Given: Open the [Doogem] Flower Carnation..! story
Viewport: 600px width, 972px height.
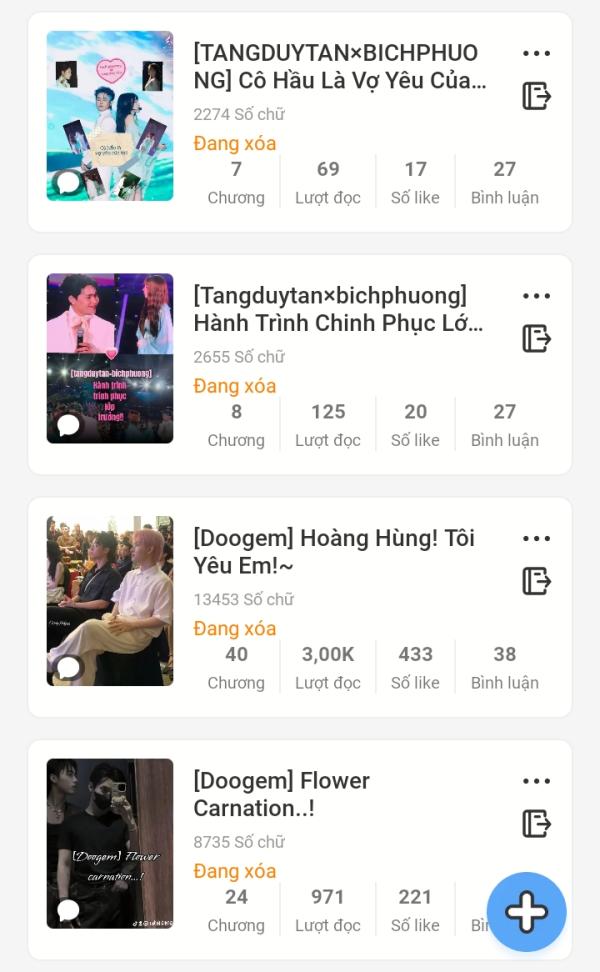Looking at the screenshot, I should (282, 795).
